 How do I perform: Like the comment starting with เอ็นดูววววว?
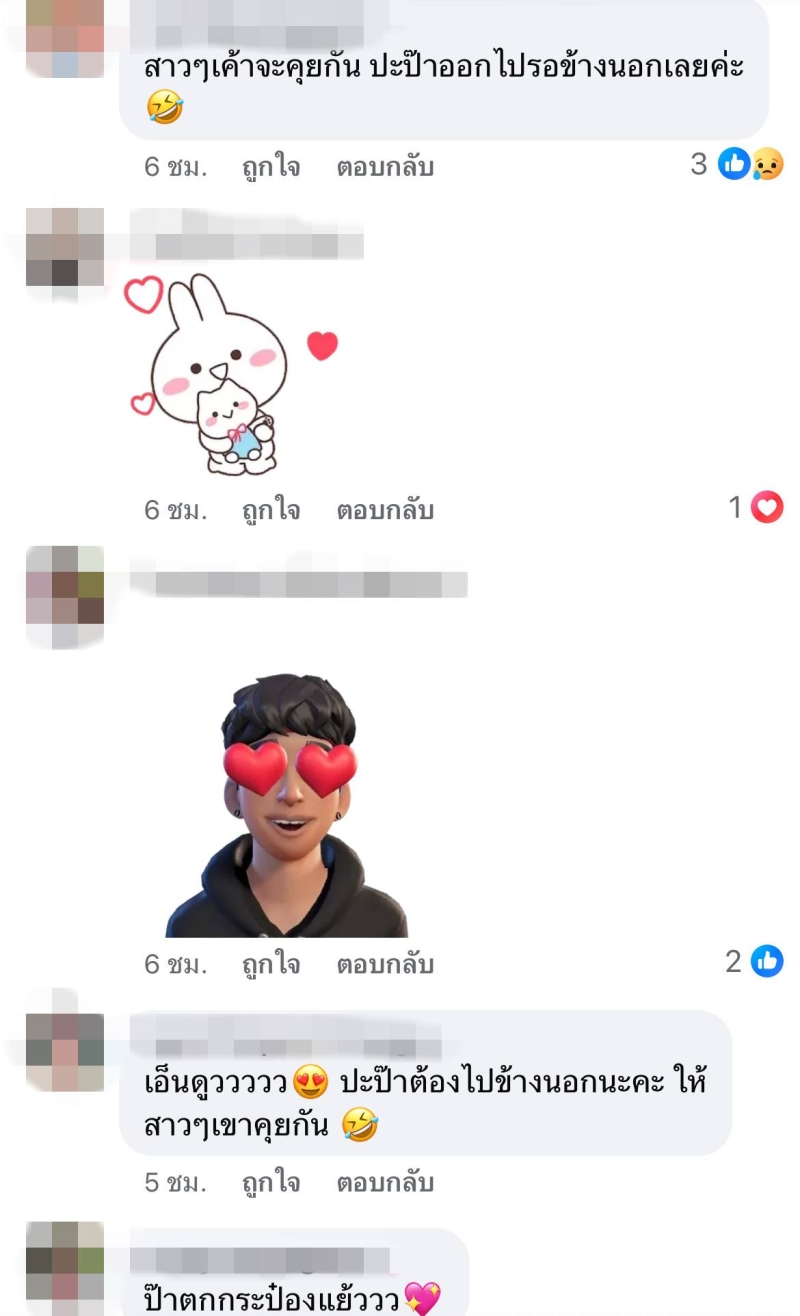tap(270, 1182)
